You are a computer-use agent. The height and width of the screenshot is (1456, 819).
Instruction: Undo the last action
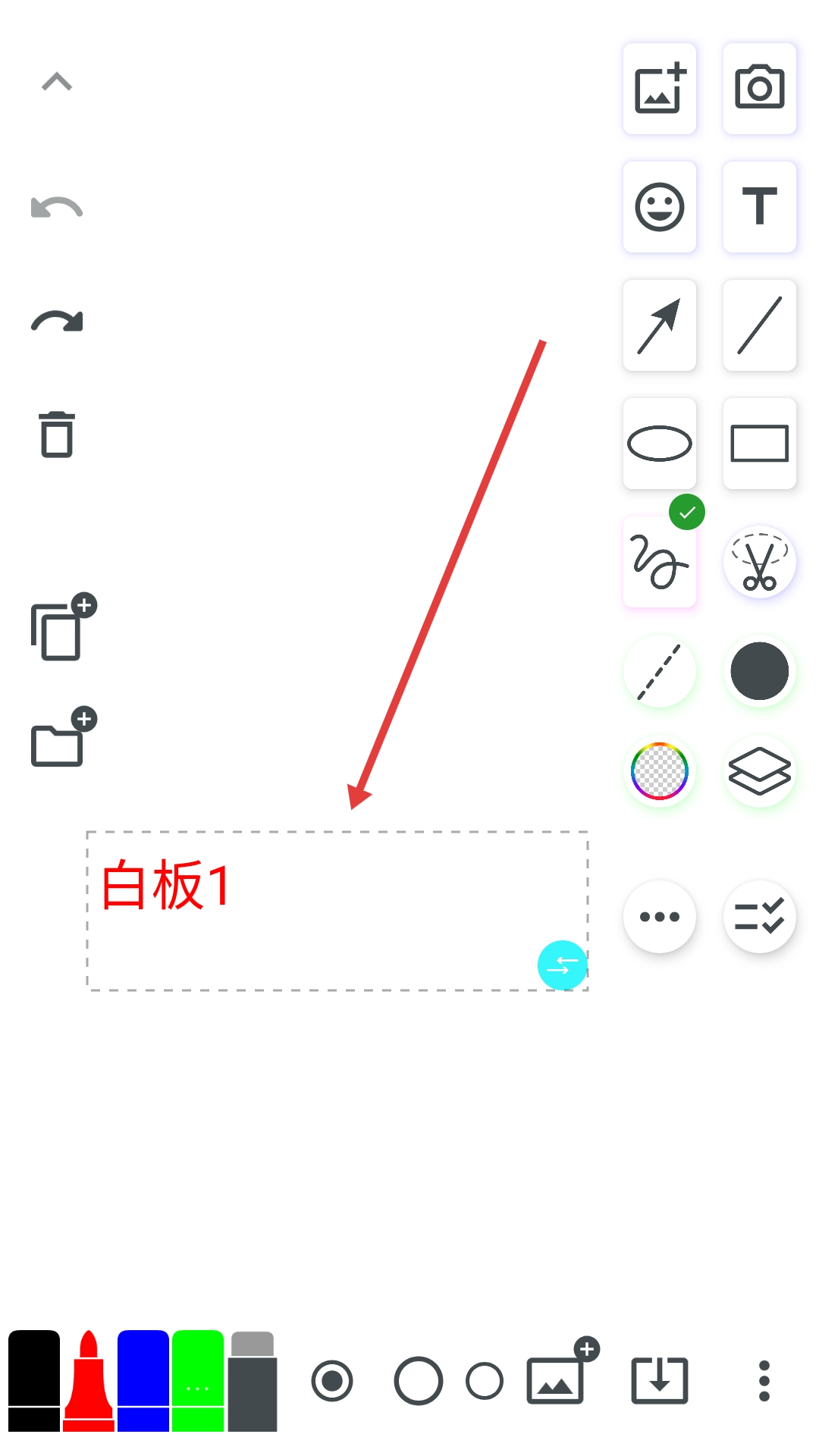click(x=57, y=207)
